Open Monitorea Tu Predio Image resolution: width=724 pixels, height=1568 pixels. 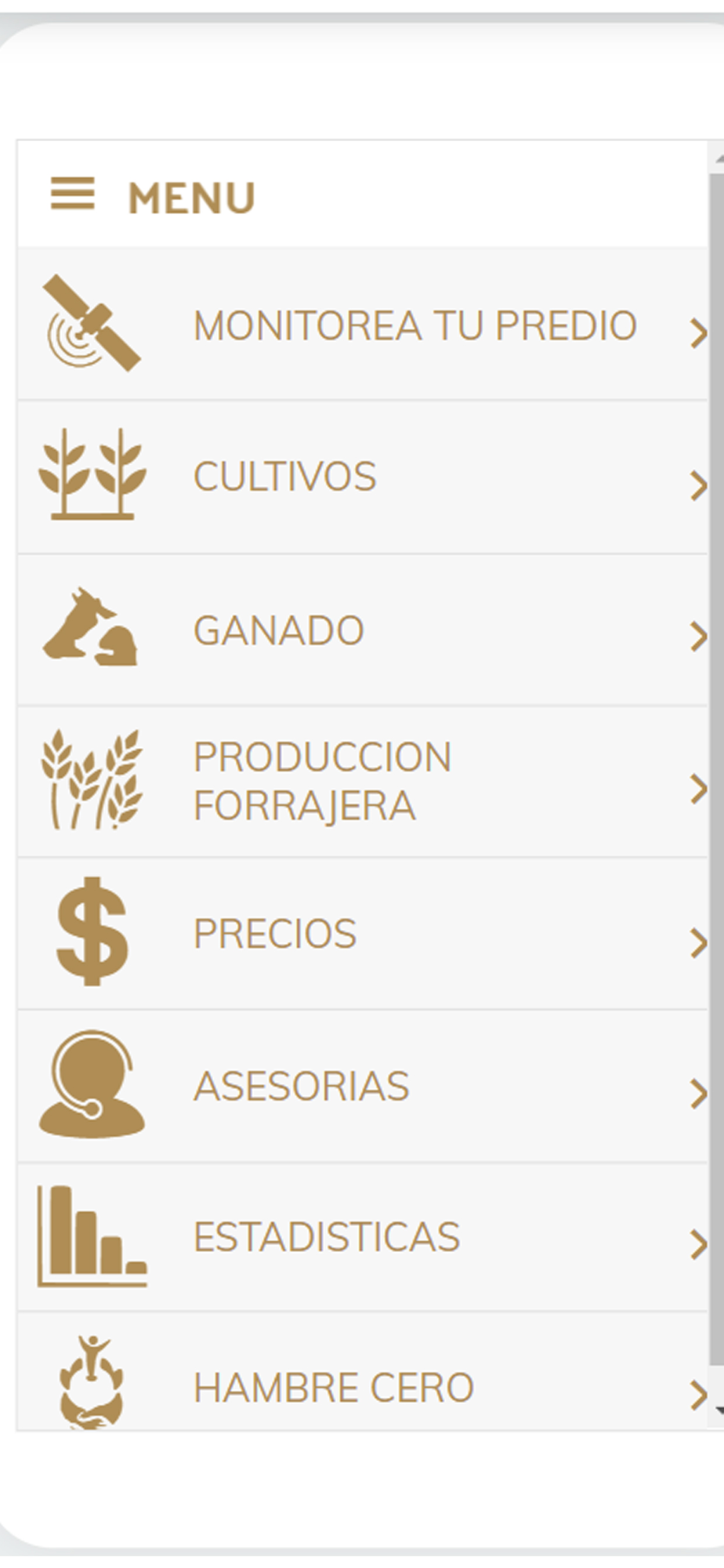pos(414,325)
